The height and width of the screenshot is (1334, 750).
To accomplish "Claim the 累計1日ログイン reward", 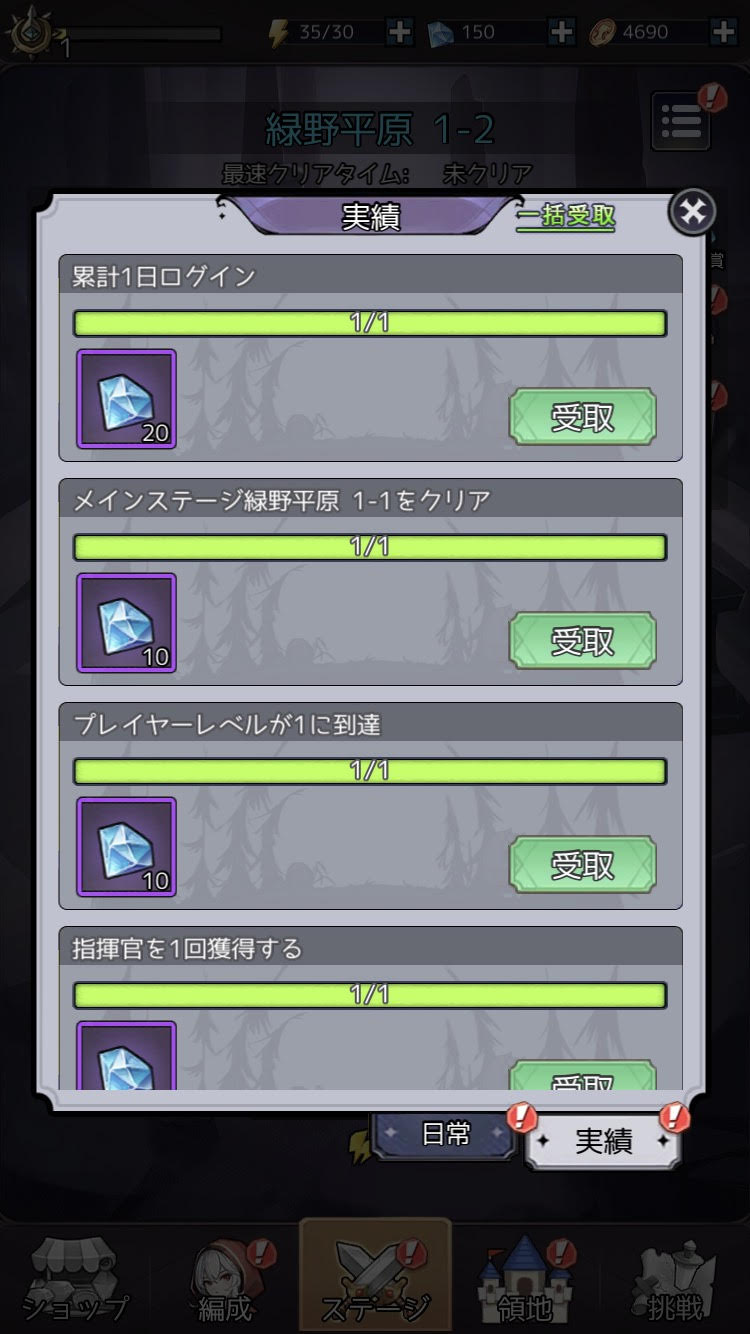I will 582,417.
